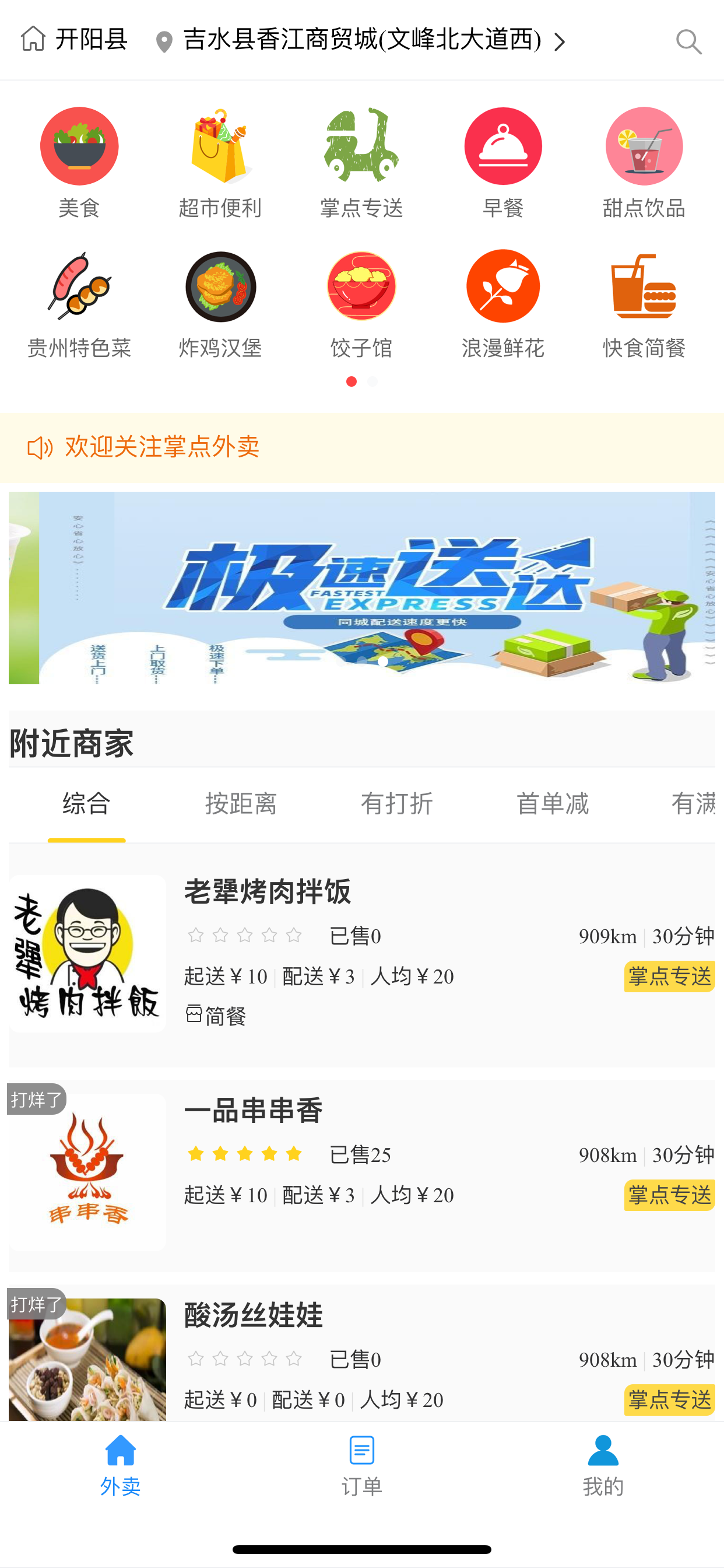The image size is (724, 1568).
Task: Tap the 开阳县 city selector
Action: coord(75,40)
